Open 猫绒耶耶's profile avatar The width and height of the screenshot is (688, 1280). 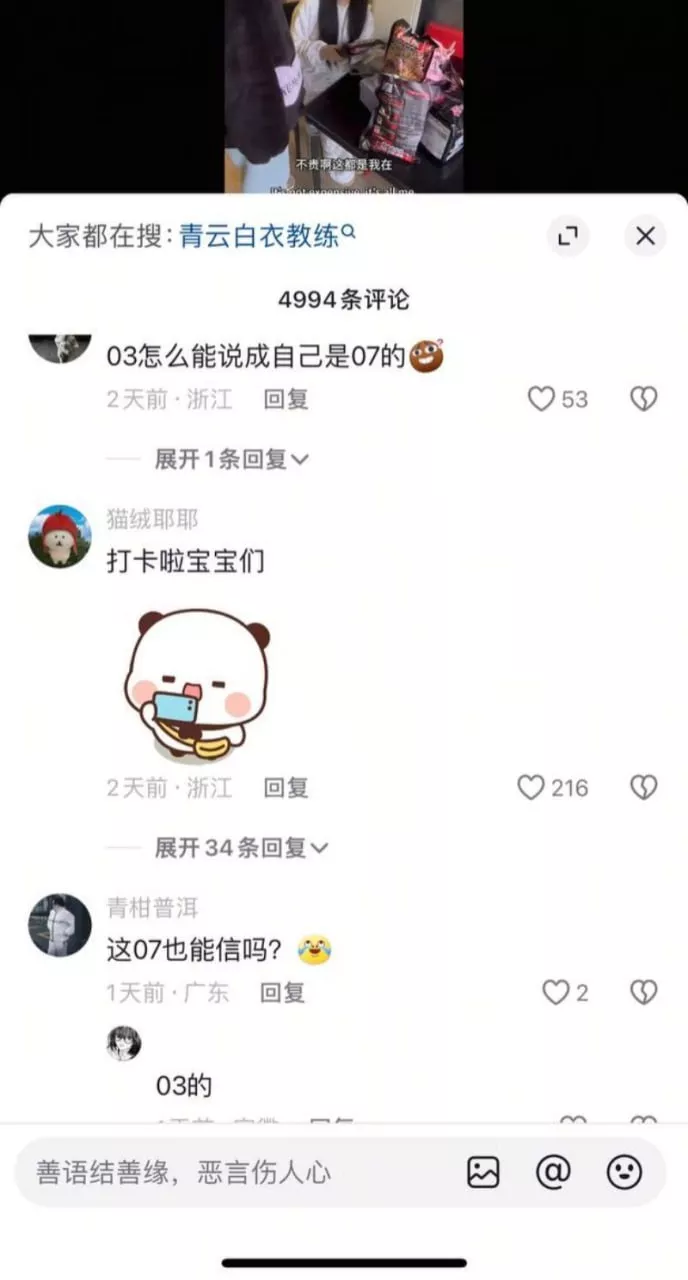point(59,536)
